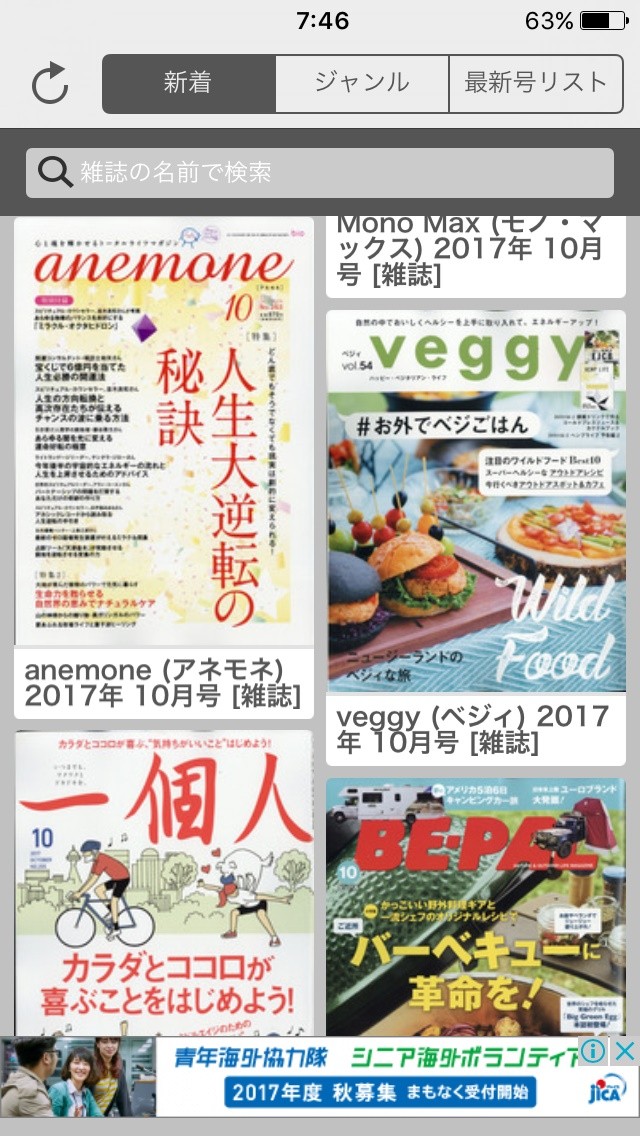Switch to the 新着 tab

coord(188,84)
